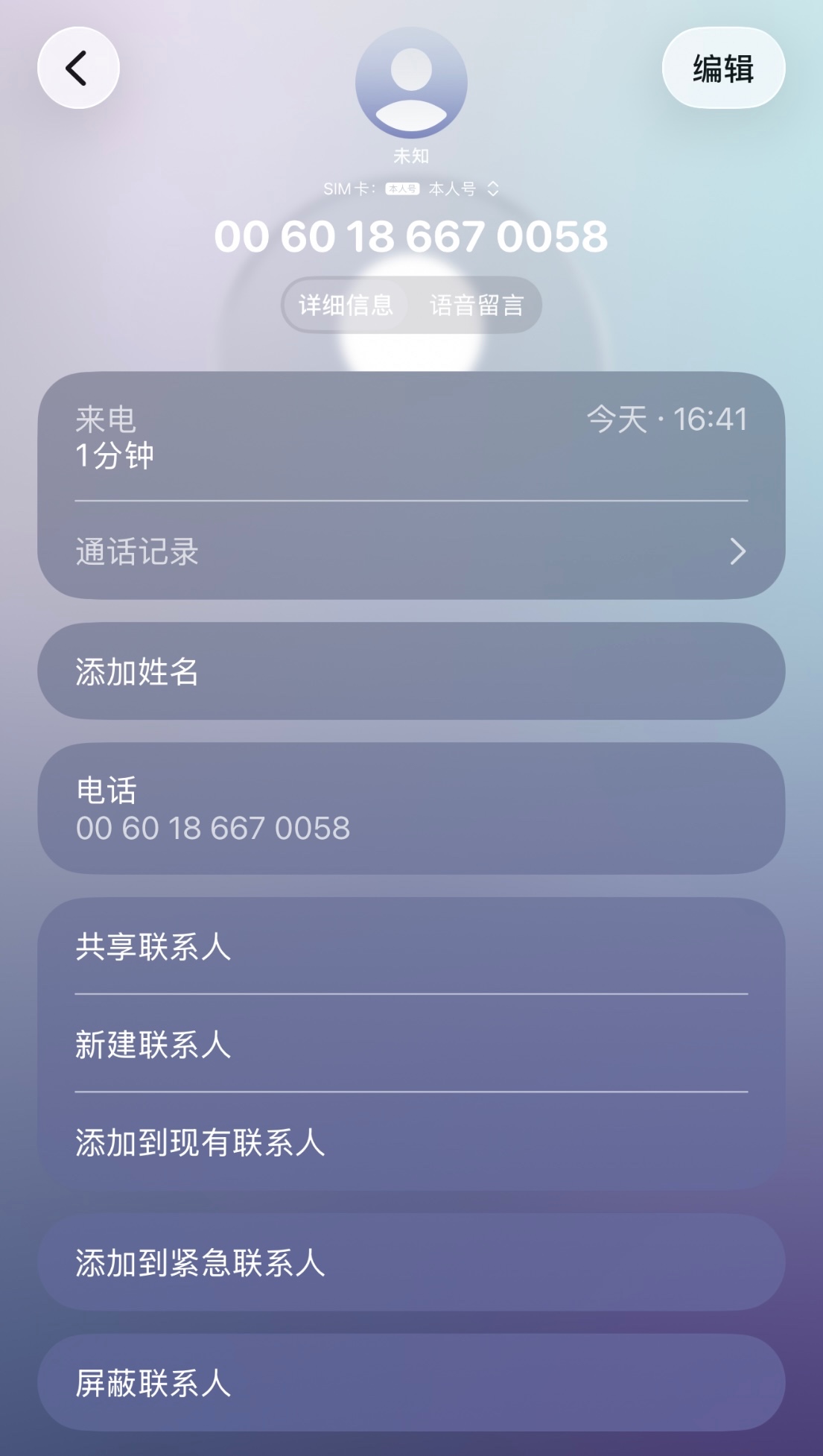Open 通话记录 call history
Image resolution: width=823 pixels, height=1456 pixels.
coord(411,552)
